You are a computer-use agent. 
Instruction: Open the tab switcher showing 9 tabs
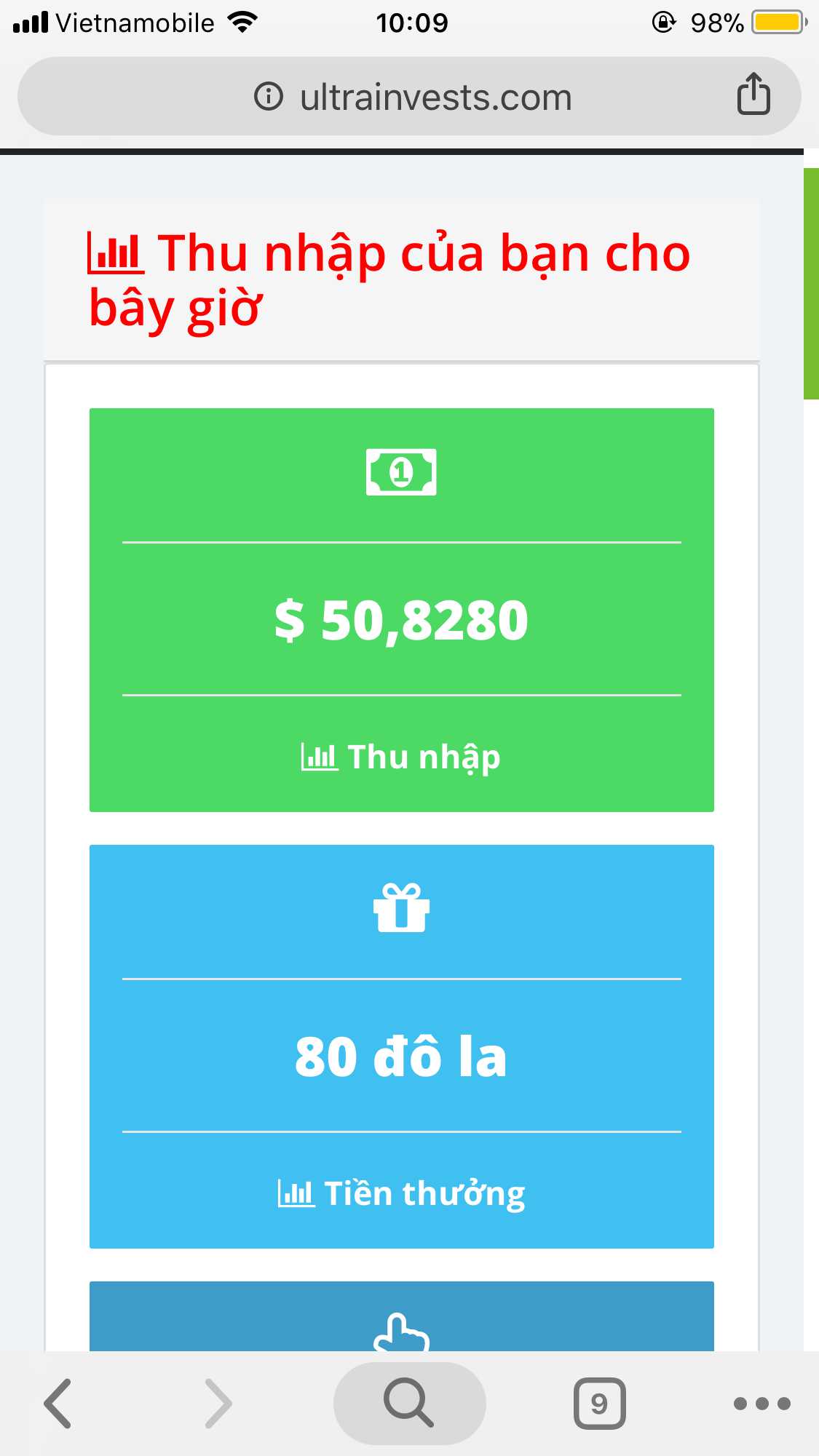599,1403
